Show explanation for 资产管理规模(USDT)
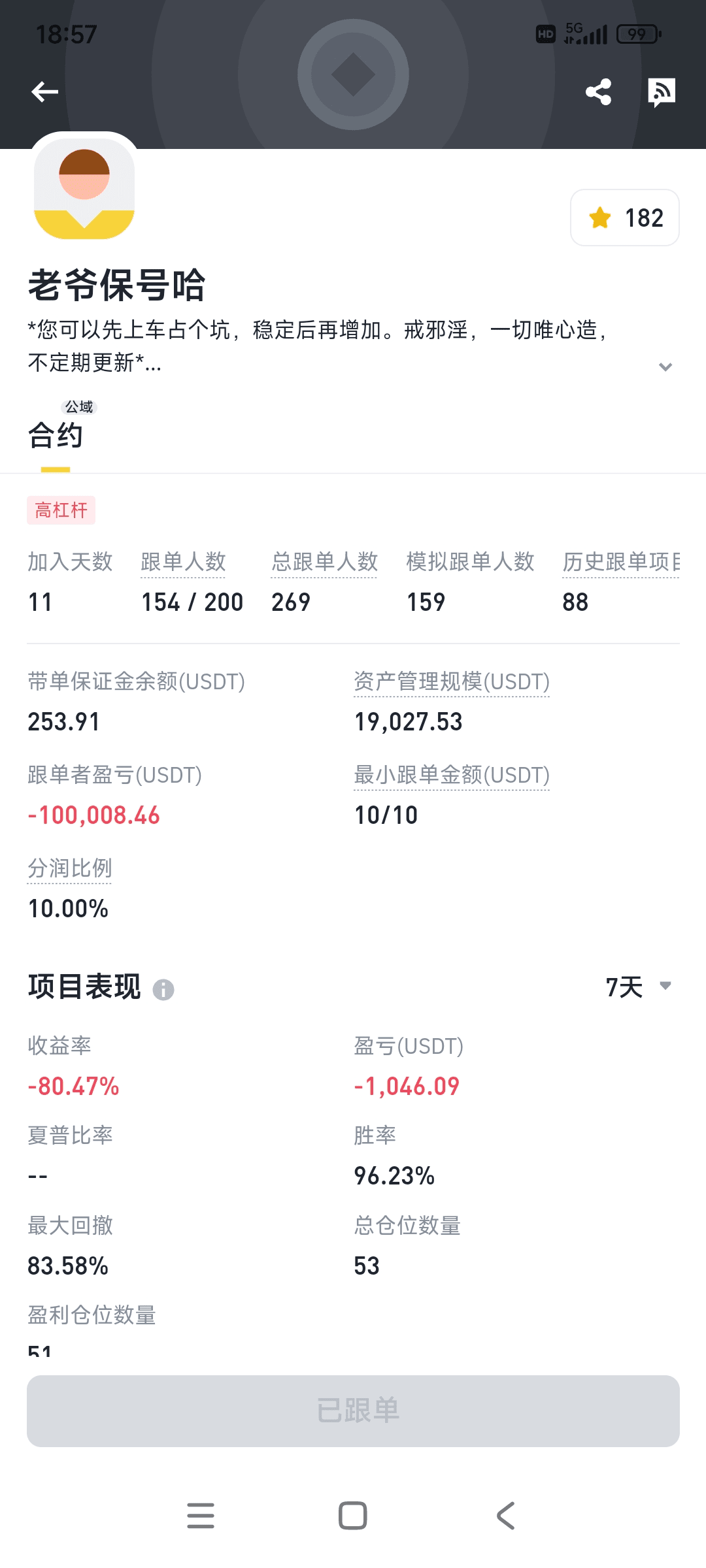706x1568 pixels. pos(452,681)
